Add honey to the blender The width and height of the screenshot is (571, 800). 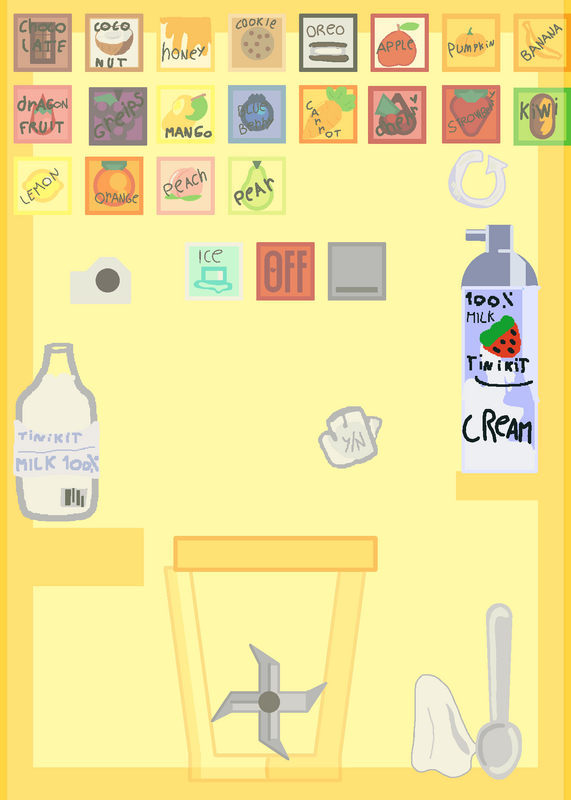185,43
